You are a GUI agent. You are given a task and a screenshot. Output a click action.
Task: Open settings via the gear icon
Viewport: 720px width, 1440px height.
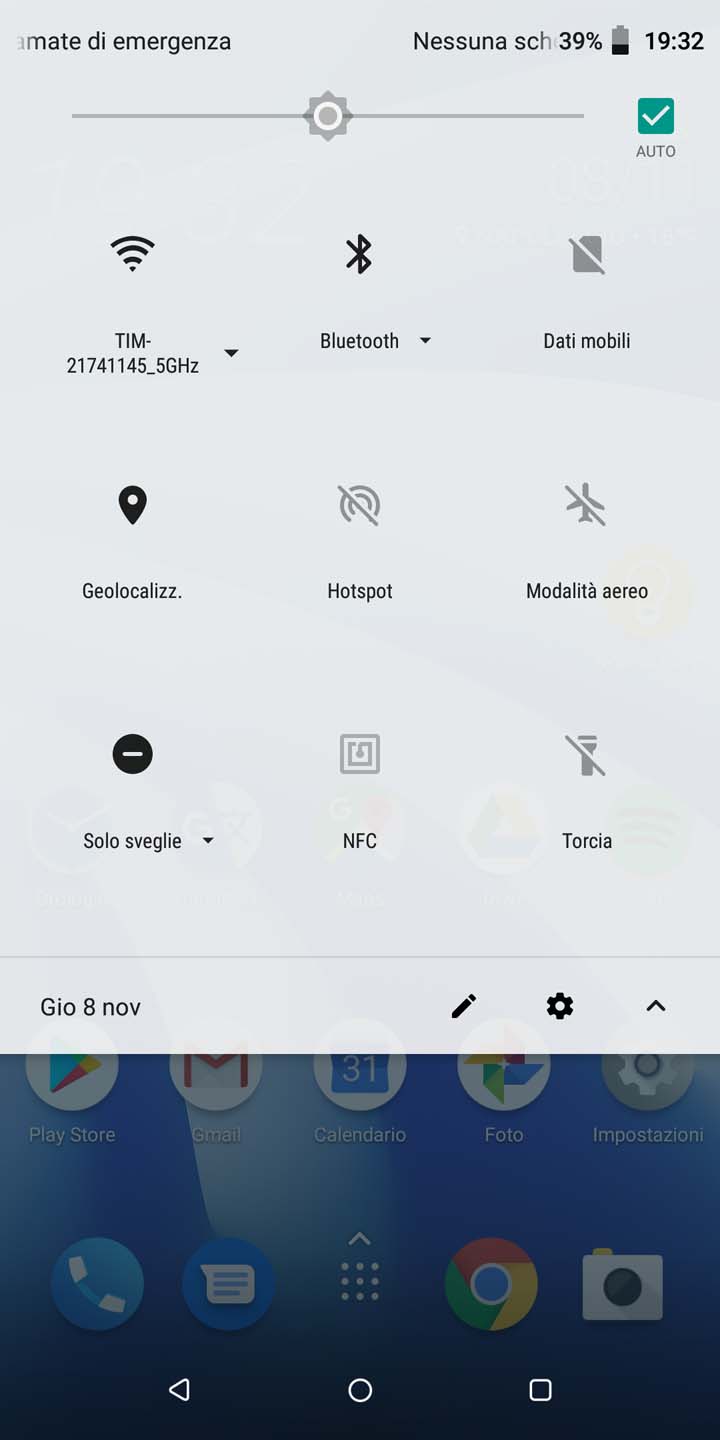coord(560,1006)
